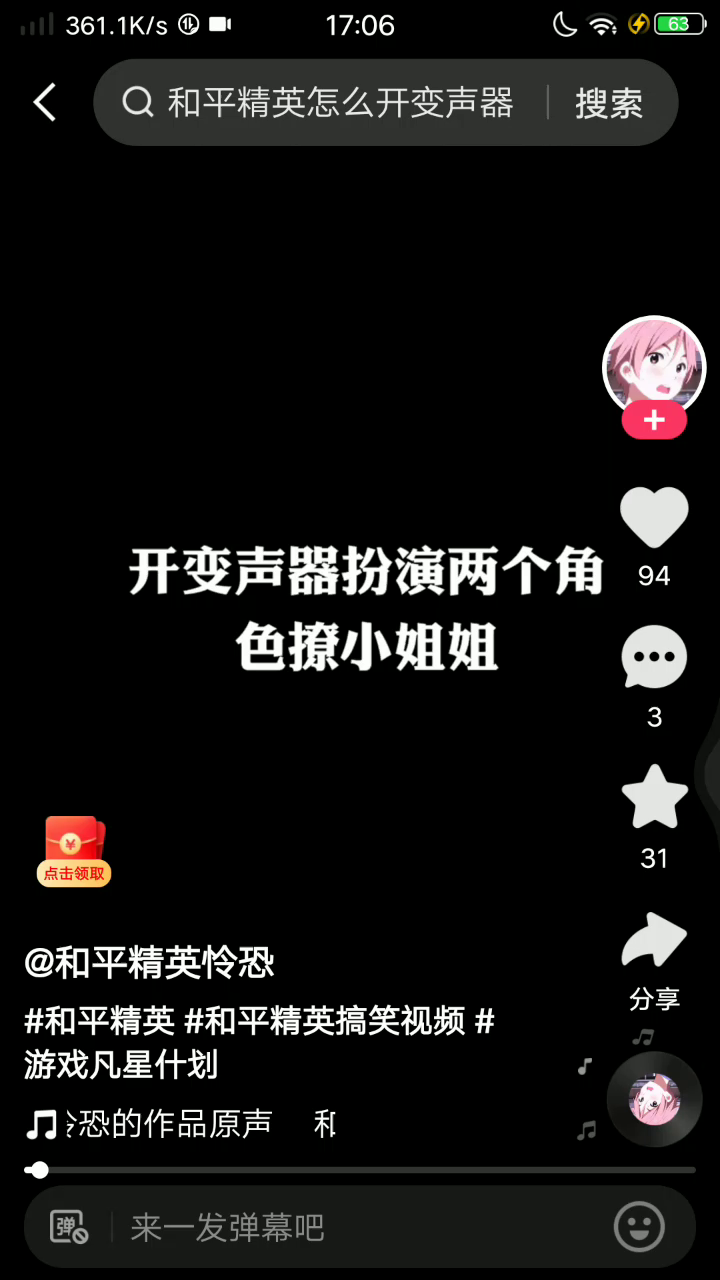The image size is (720, 1280).
Task: Favorite the video with the star icon
Action: tap(654, 798)
